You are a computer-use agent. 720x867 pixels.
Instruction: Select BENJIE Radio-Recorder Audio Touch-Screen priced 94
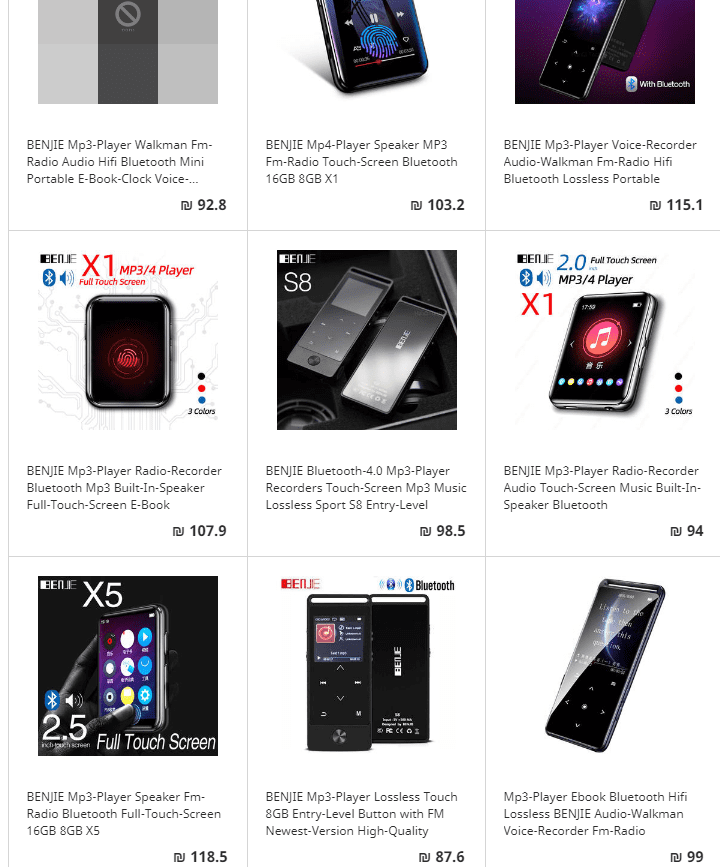[602, 488]
